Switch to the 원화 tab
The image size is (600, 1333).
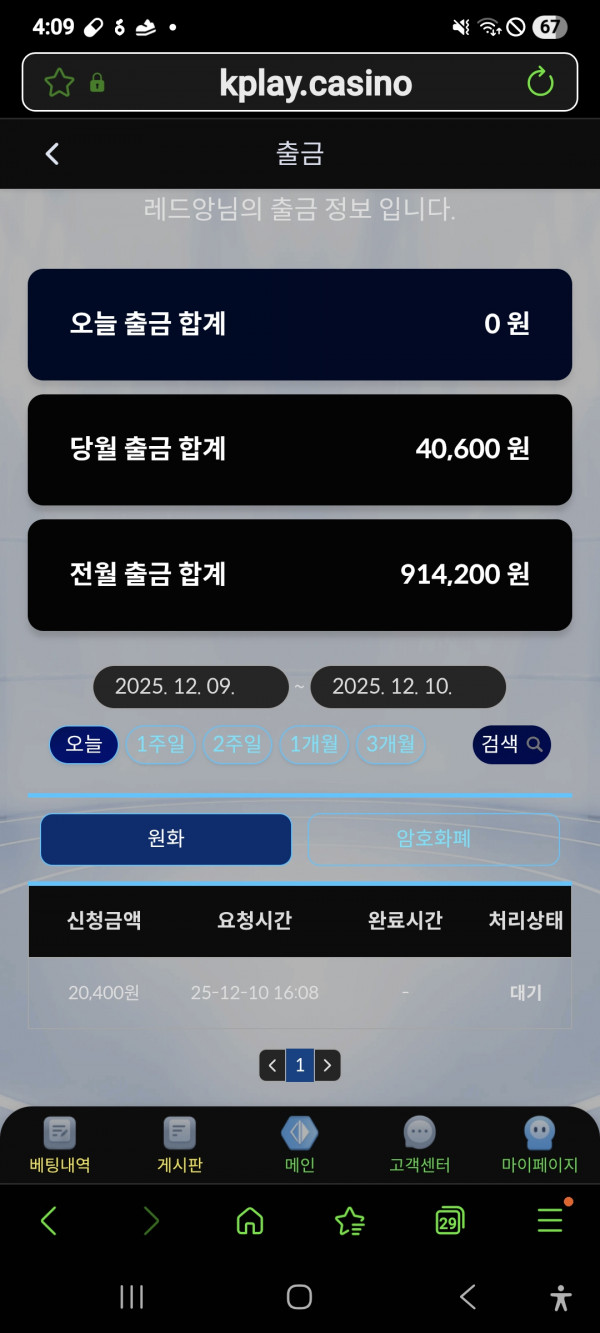[x=166, y=839]
